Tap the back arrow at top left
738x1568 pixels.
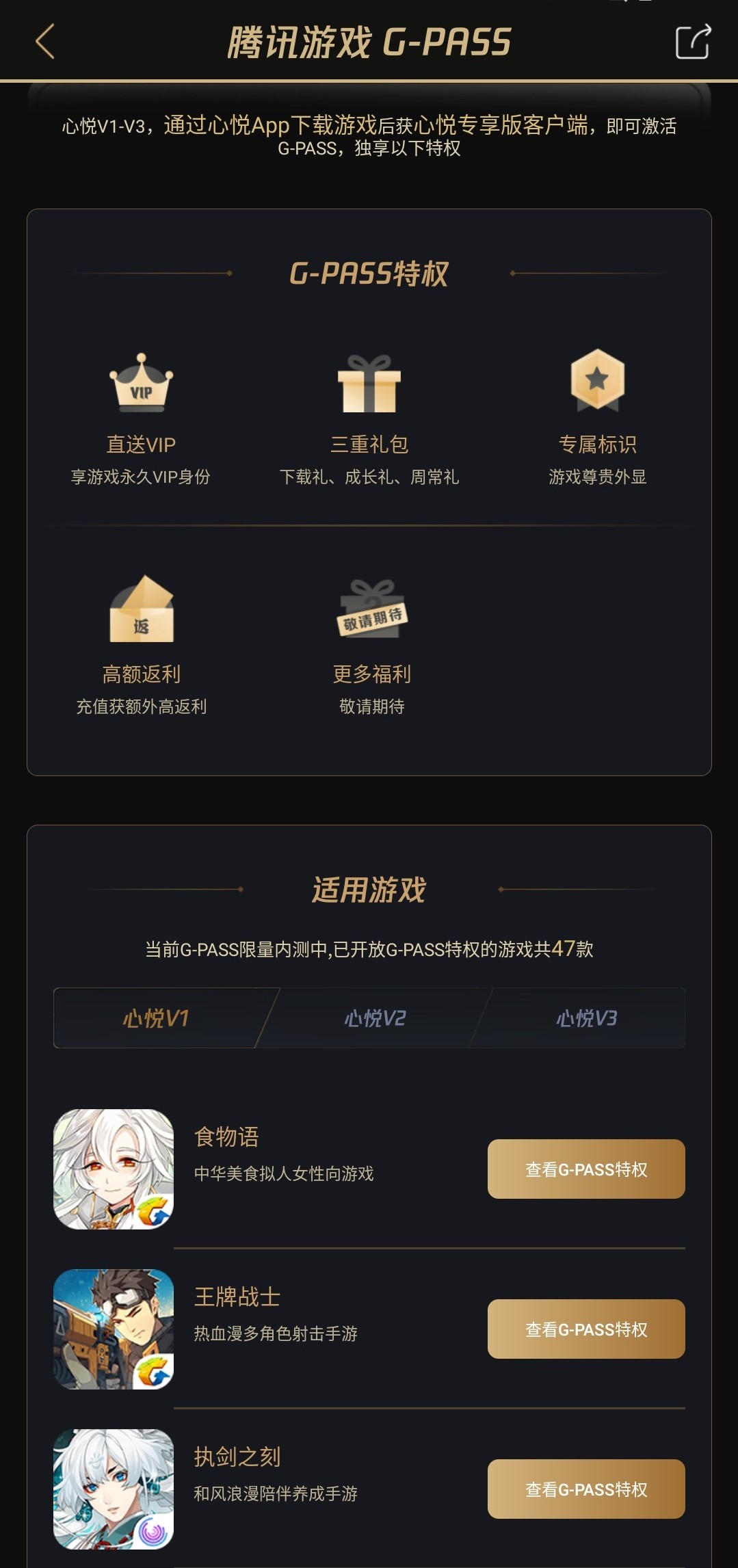pyautogui.click(x=44, y=42)
